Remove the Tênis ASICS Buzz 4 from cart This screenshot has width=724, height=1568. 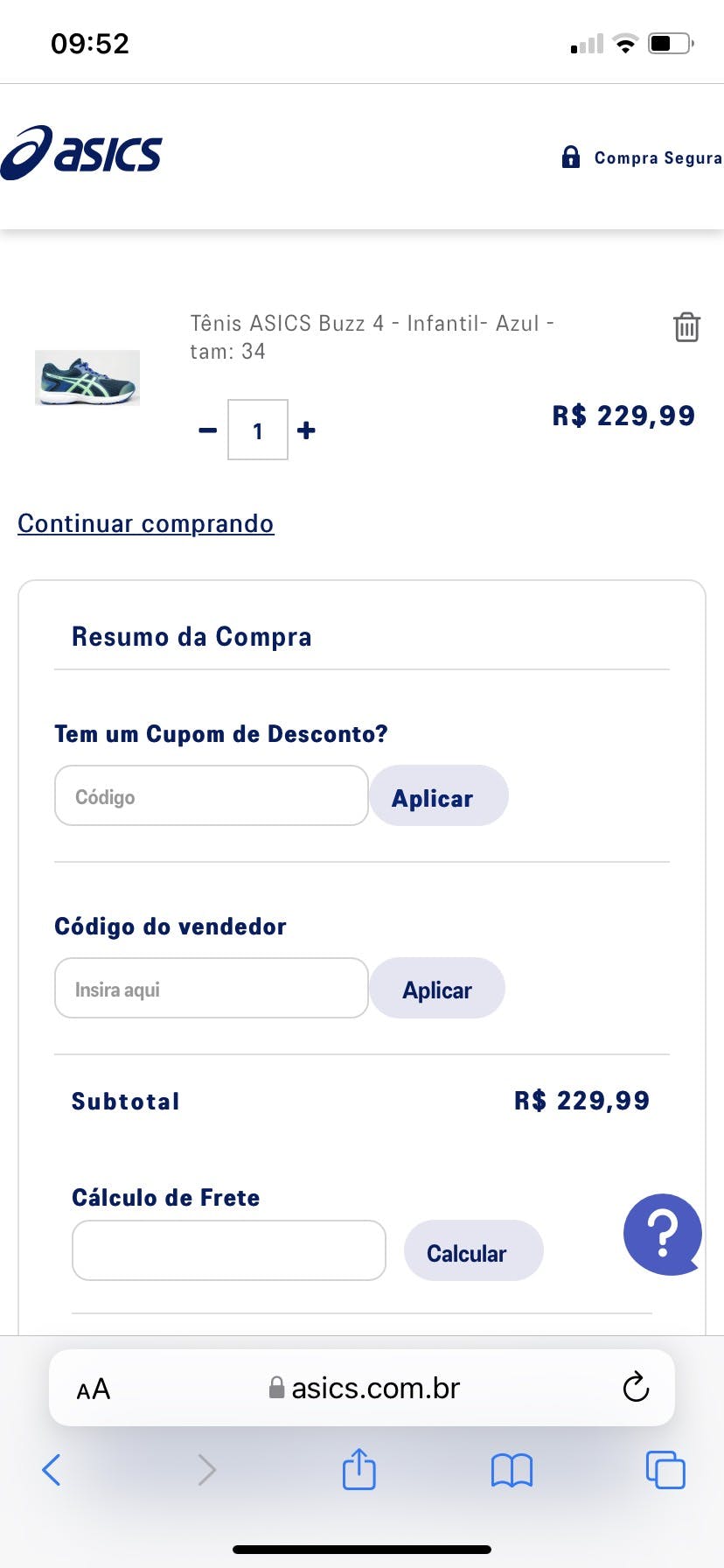coord(686,327)
